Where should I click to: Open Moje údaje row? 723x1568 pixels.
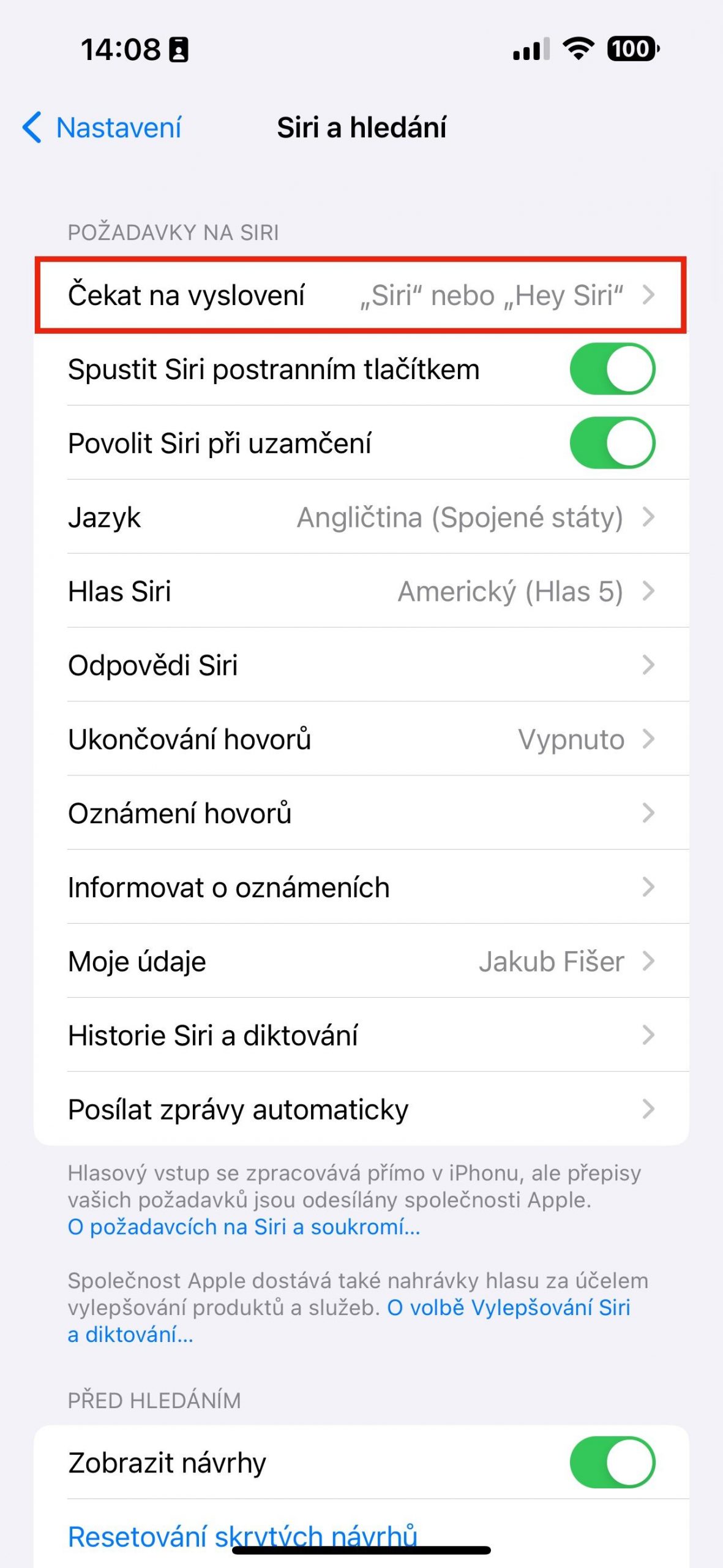361,962
